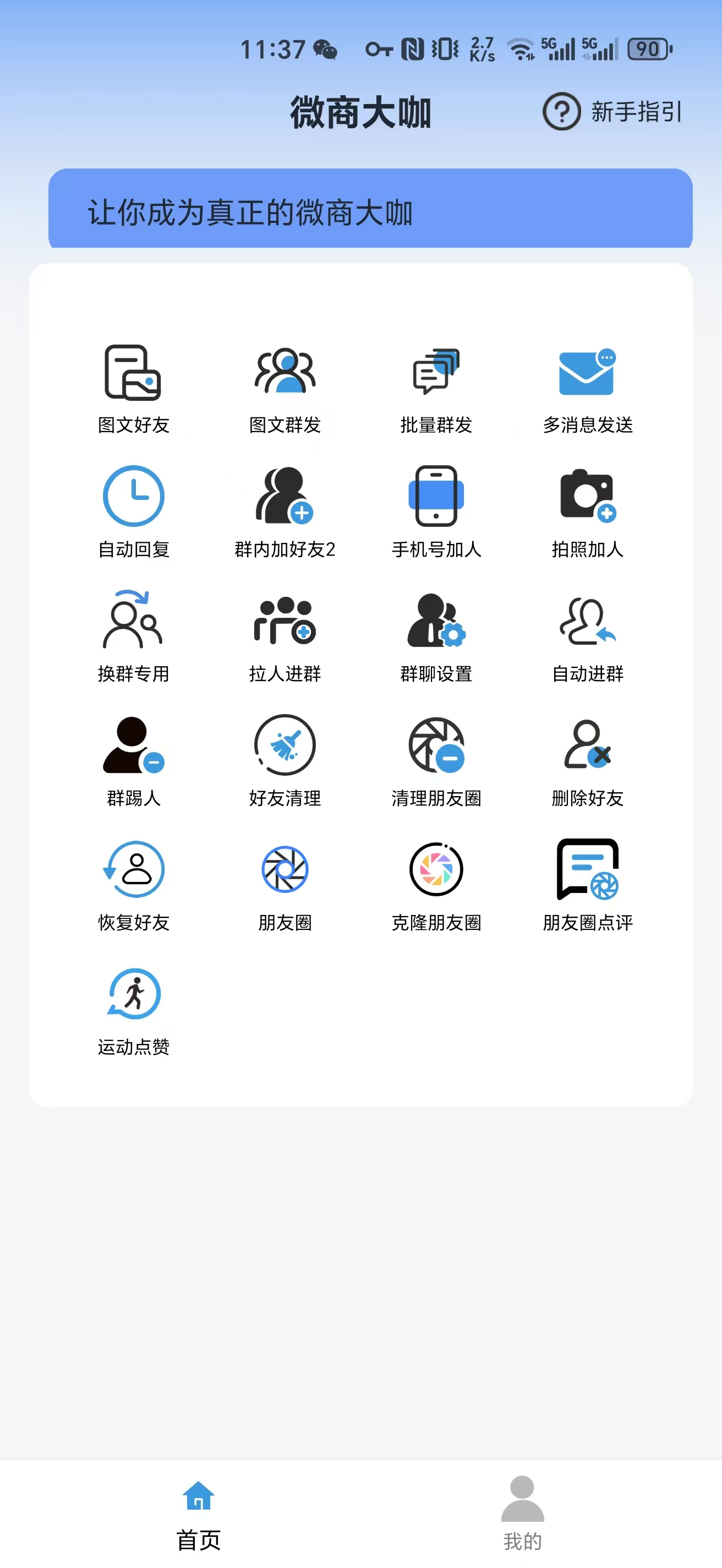Screen dimensions: 722x1568
Task: Open the 换群专用 tool
Action: [133, 636]
